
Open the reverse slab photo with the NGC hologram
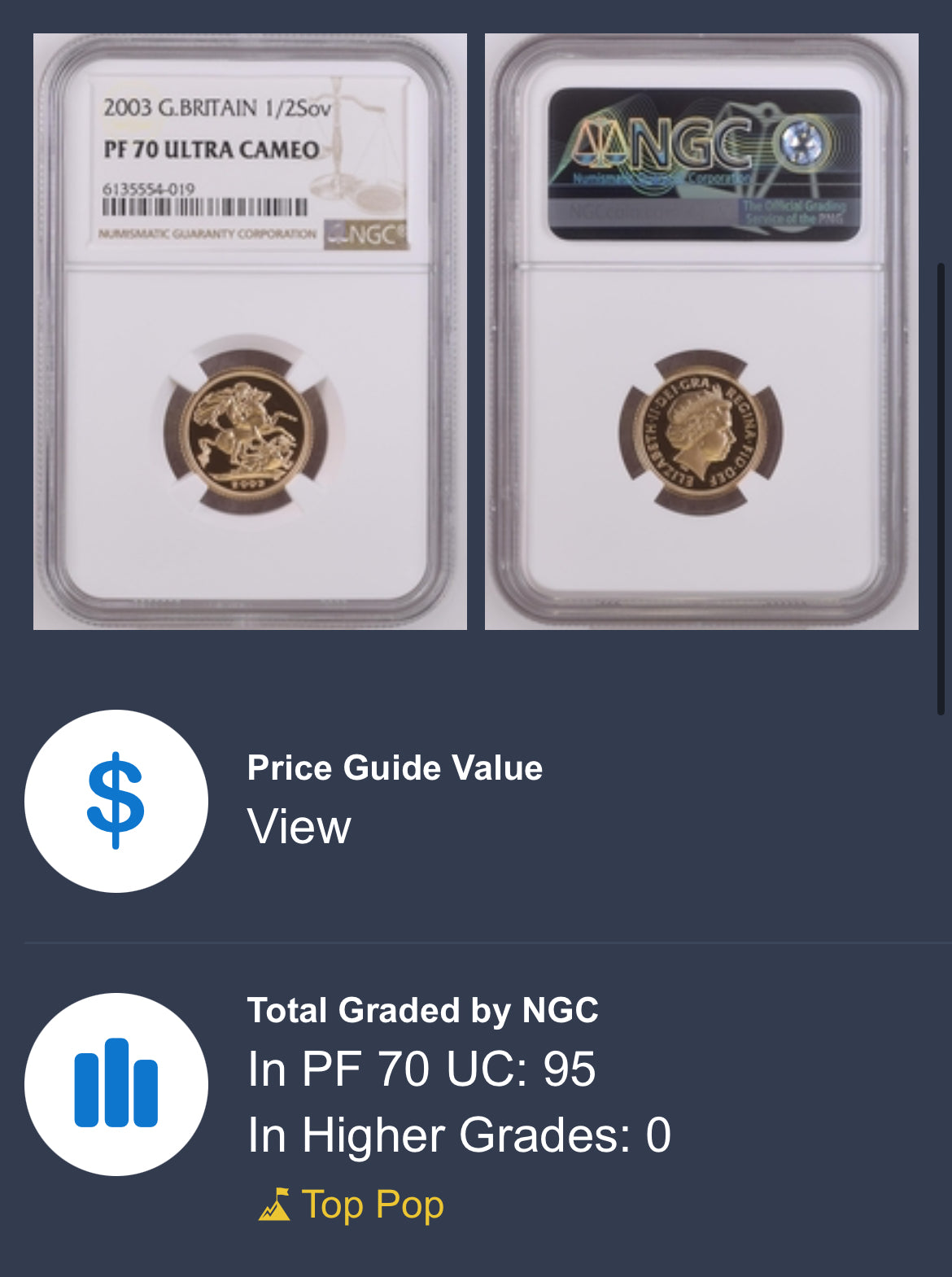[701, 331]
